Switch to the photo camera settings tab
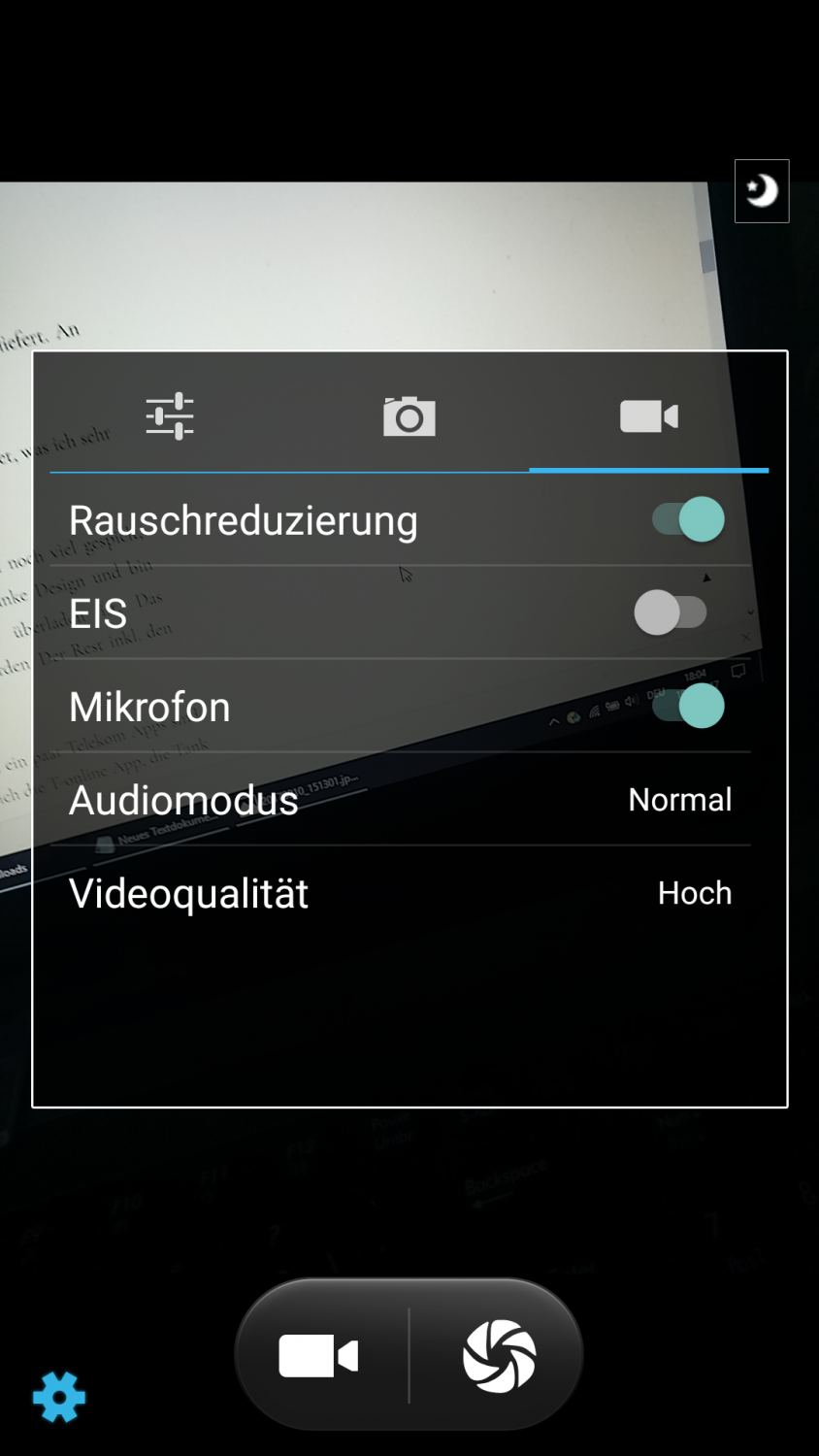 tap(409, 417)
